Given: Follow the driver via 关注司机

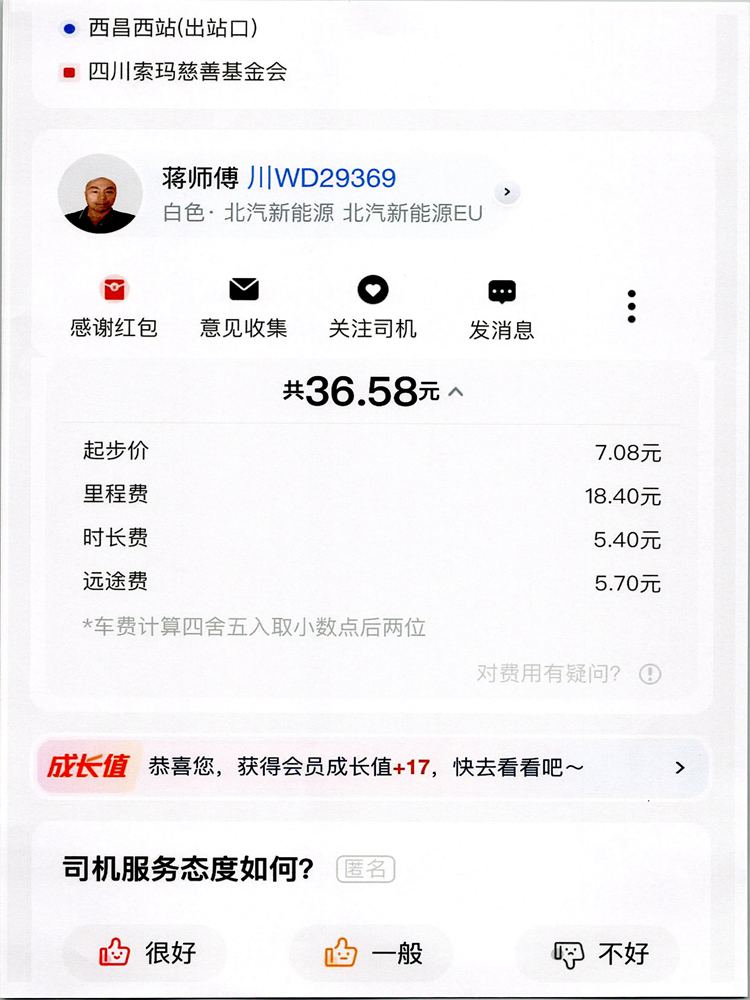Looking at the screenshot, I should [372, 308].
